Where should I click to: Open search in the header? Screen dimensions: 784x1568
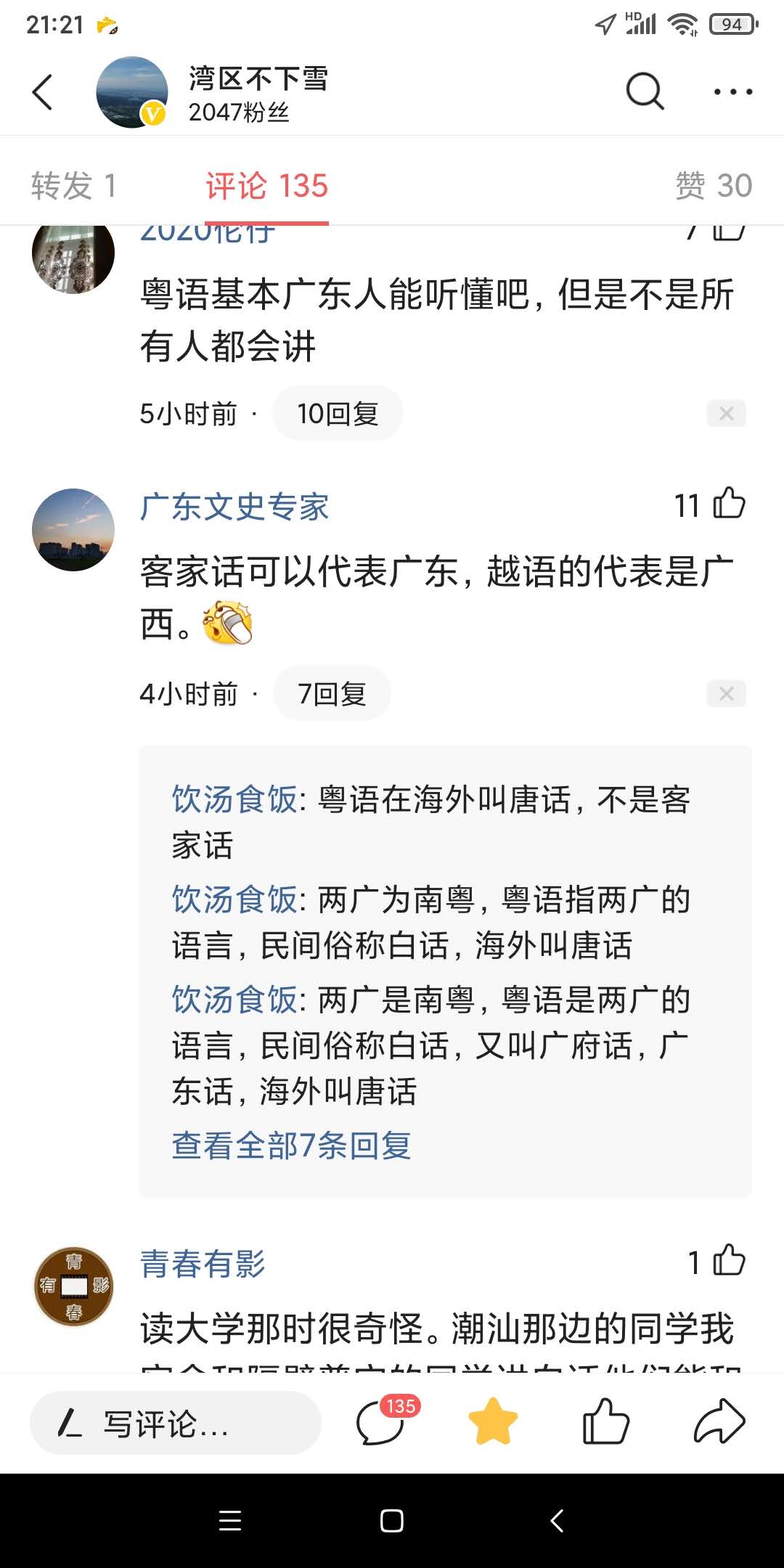(x=644, y=91)
